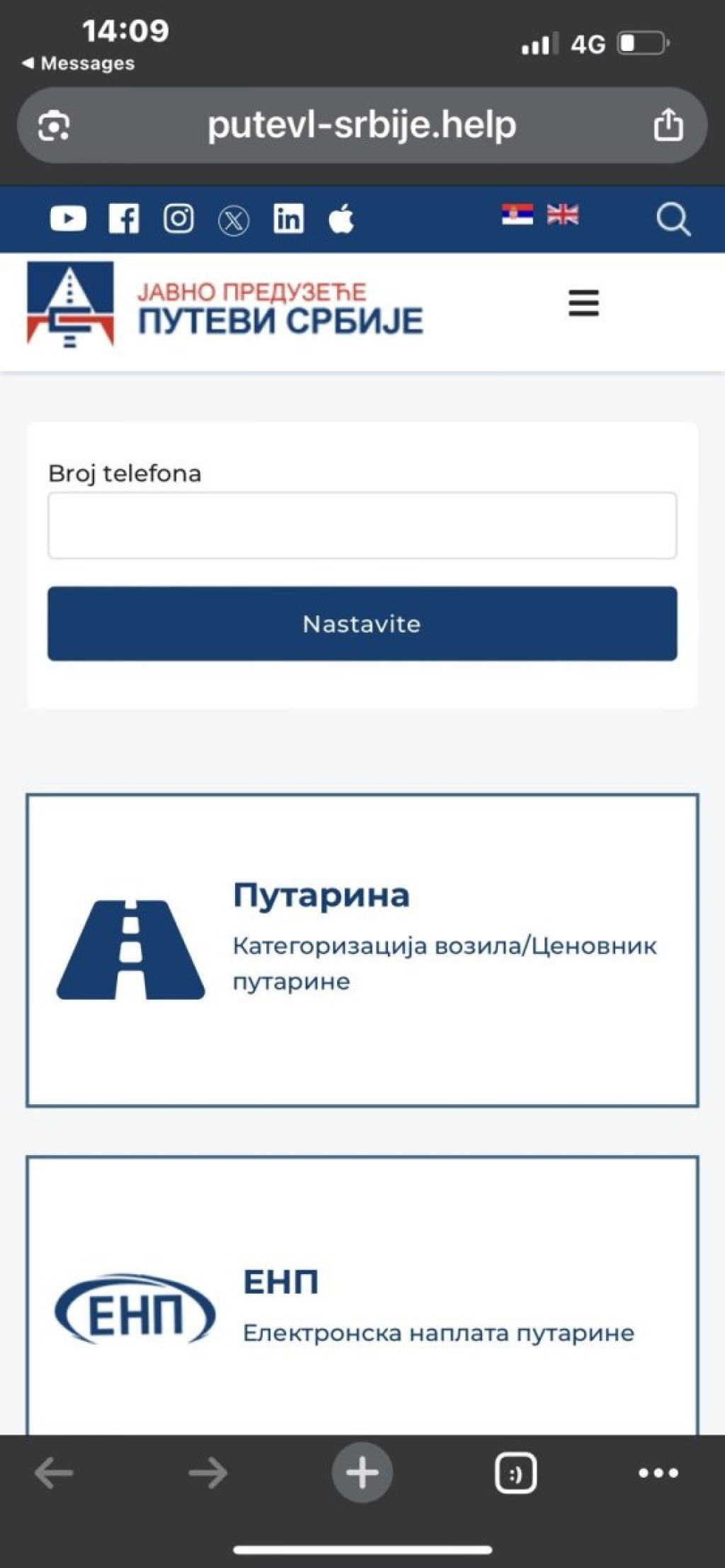Image resolution: width=725 pixels, height=1568 pixels.
Task: Open the hamburger menu
Action: pyautogui.click(x=584, y=303)
